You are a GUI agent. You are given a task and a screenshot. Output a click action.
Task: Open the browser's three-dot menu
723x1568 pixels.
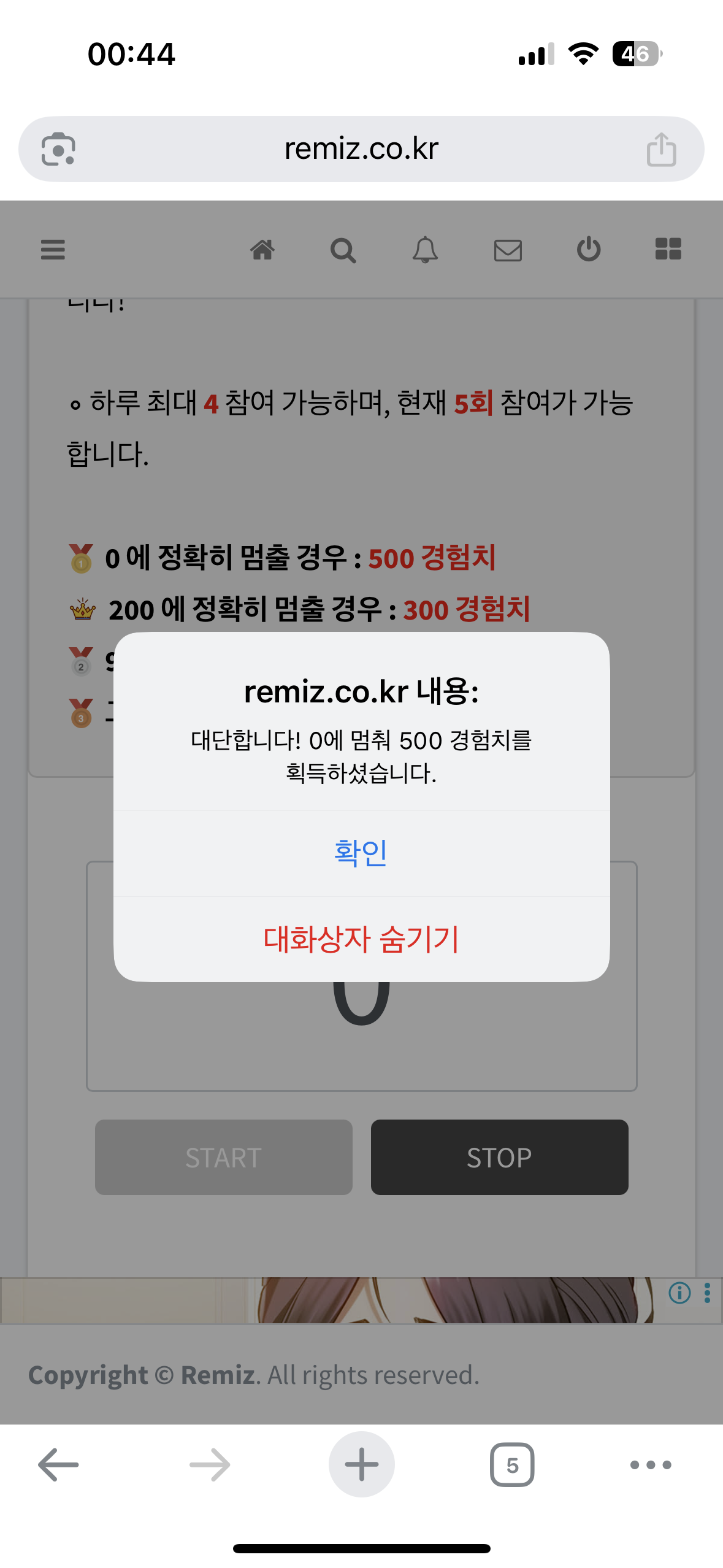tap(651, 1465)
